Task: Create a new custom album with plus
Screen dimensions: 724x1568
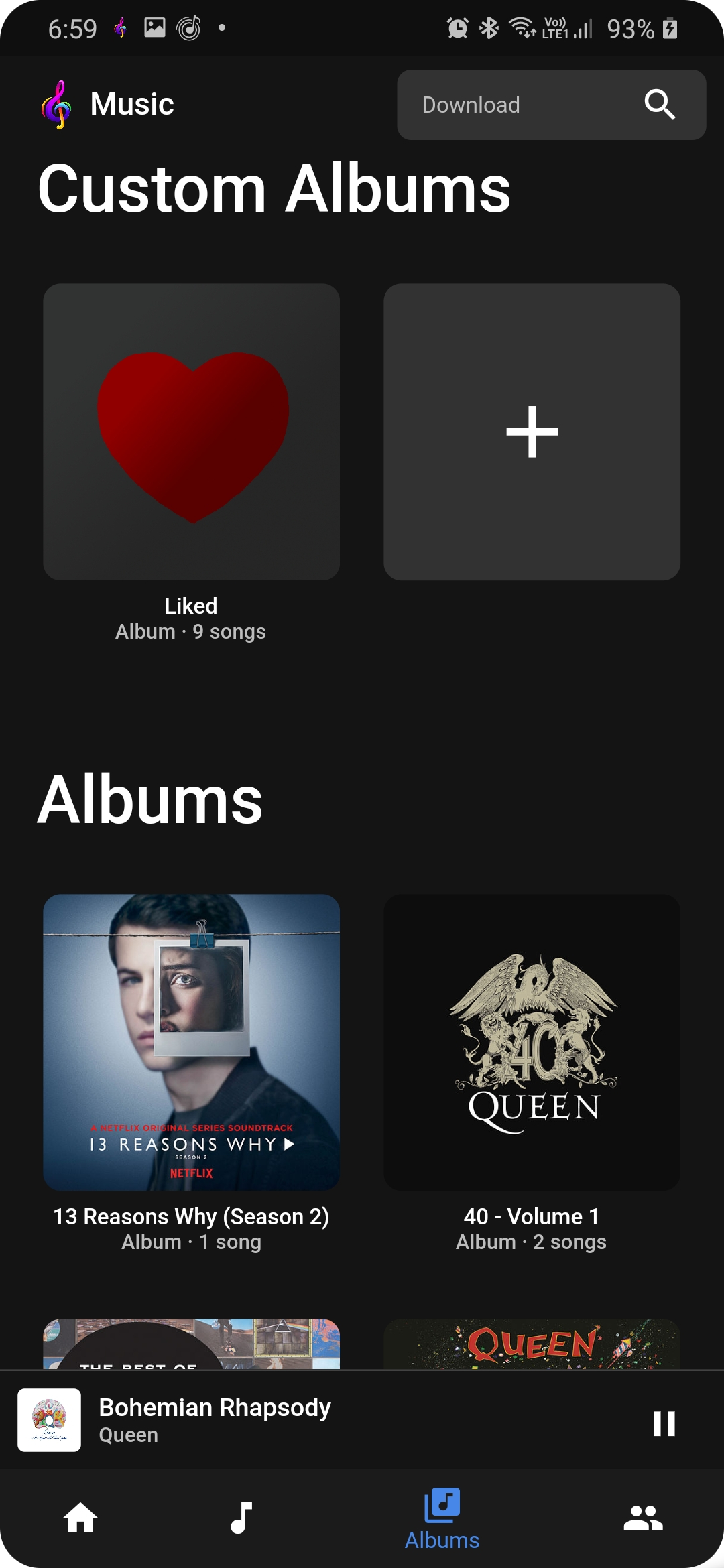Action: point(532,432)
